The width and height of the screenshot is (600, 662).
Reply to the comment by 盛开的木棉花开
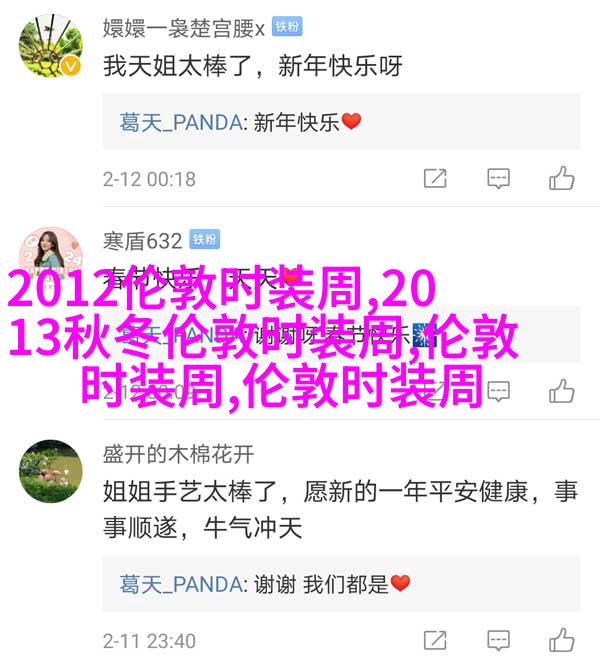(x=498, y=639)
